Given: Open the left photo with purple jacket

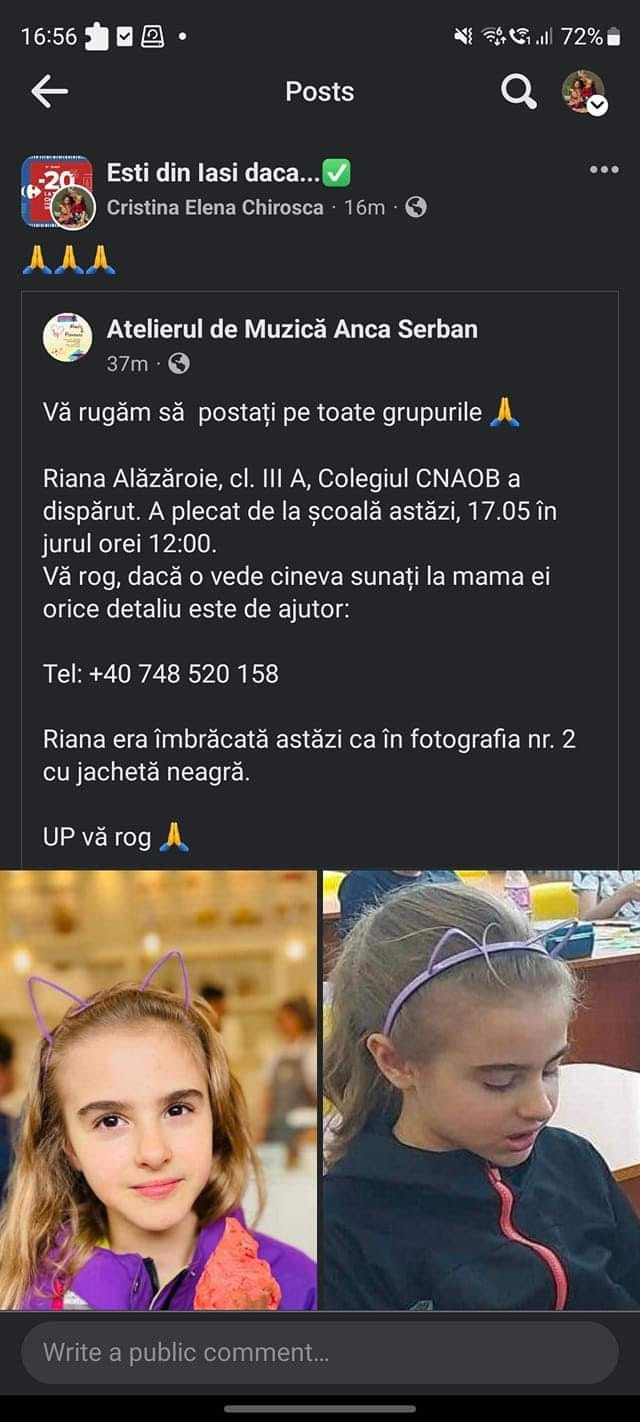Looking at the screenshot, I should pos(158,1090).
